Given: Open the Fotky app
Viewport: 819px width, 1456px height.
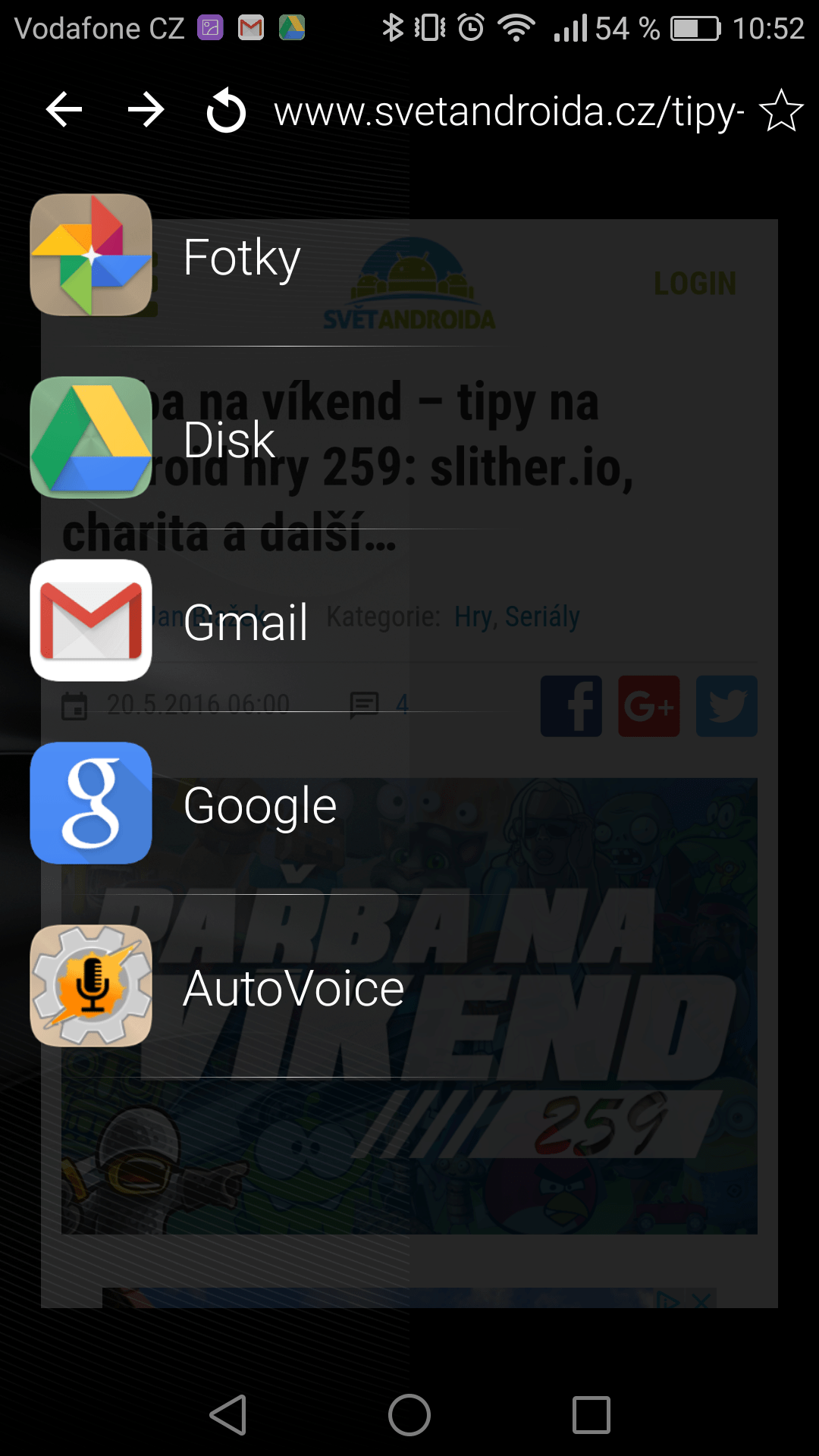Looking at the screenshot, I should point(273,256).
